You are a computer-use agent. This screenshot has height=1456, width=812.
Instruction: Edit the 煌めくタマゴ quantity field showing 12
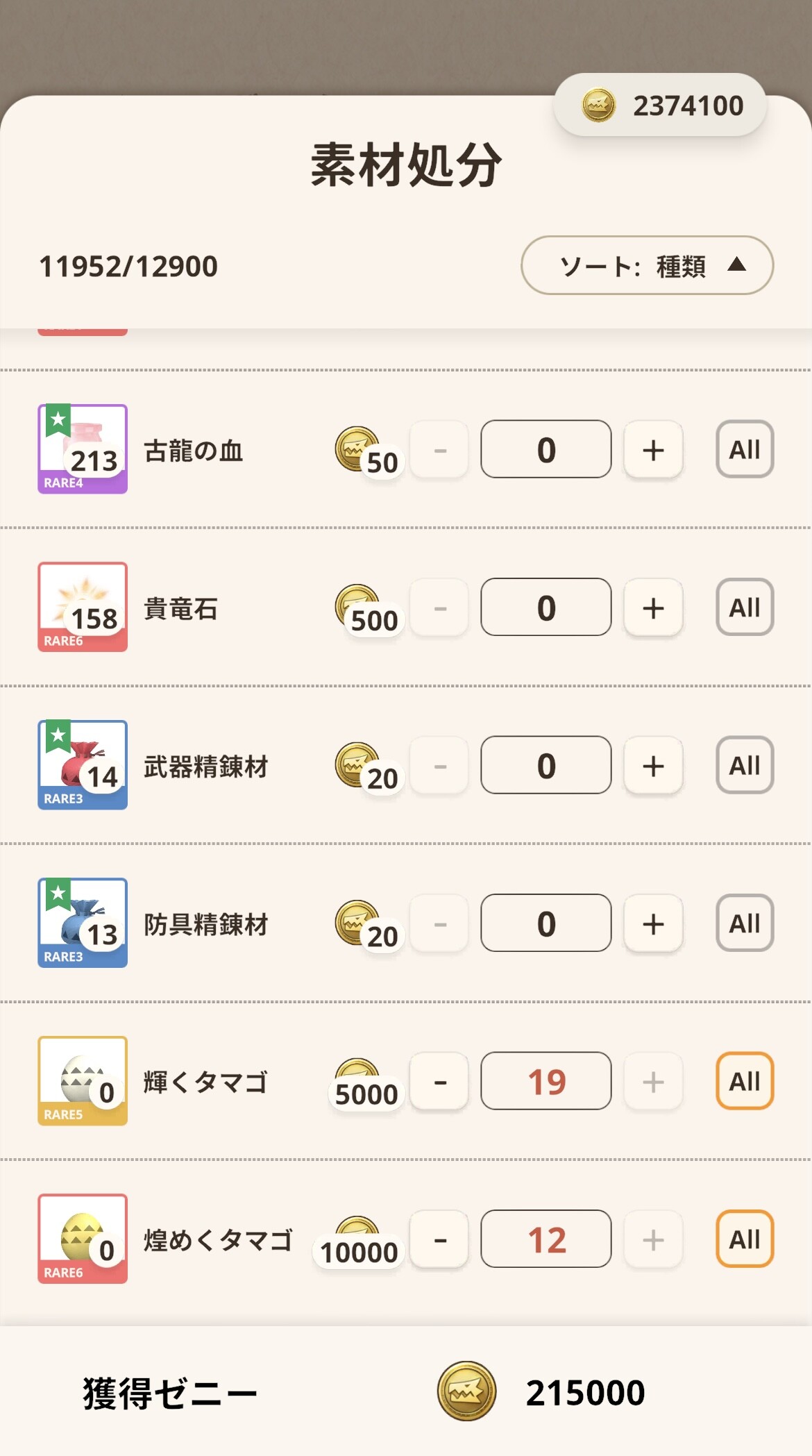click(x=546, y=1239)
